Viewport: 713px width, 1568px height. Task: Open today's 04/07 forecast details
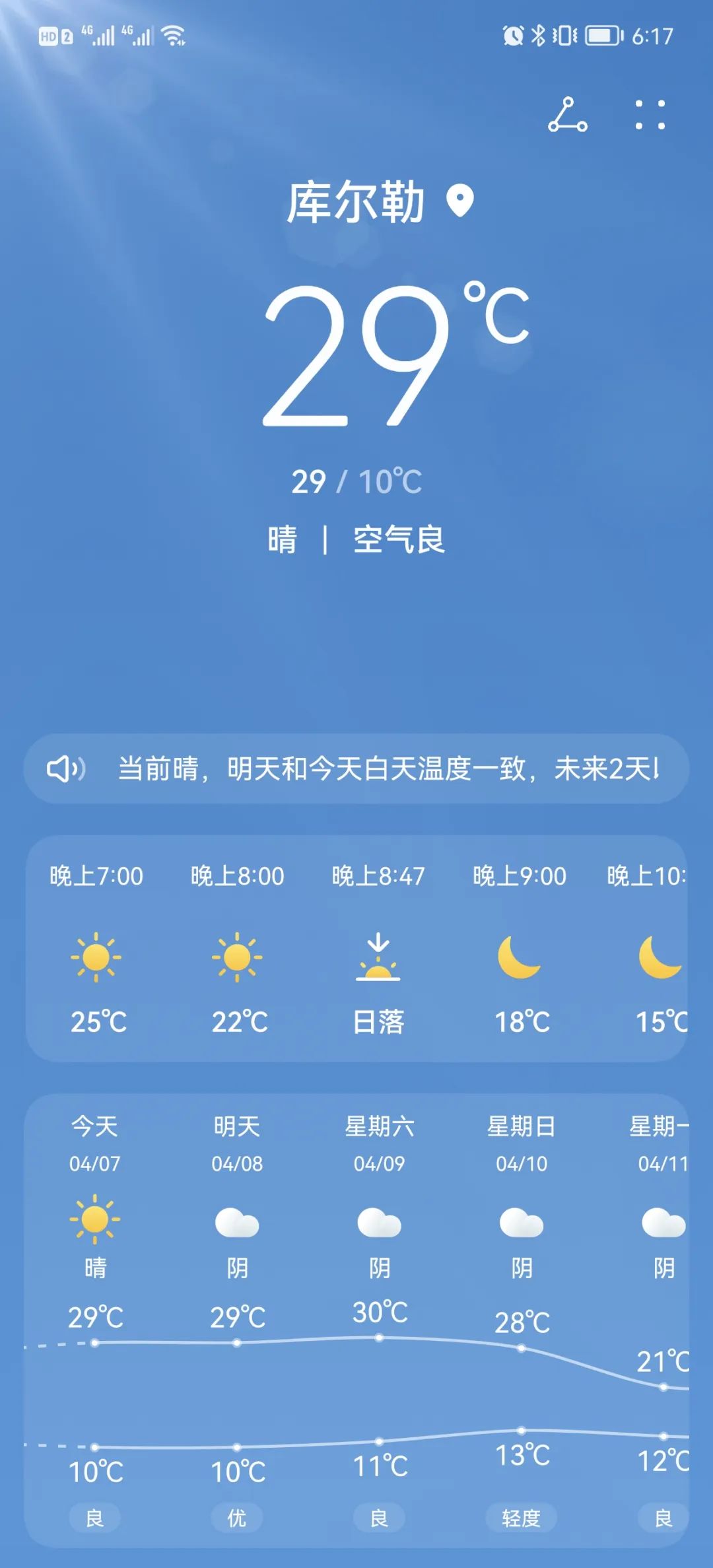click(x=95, y=1221)
